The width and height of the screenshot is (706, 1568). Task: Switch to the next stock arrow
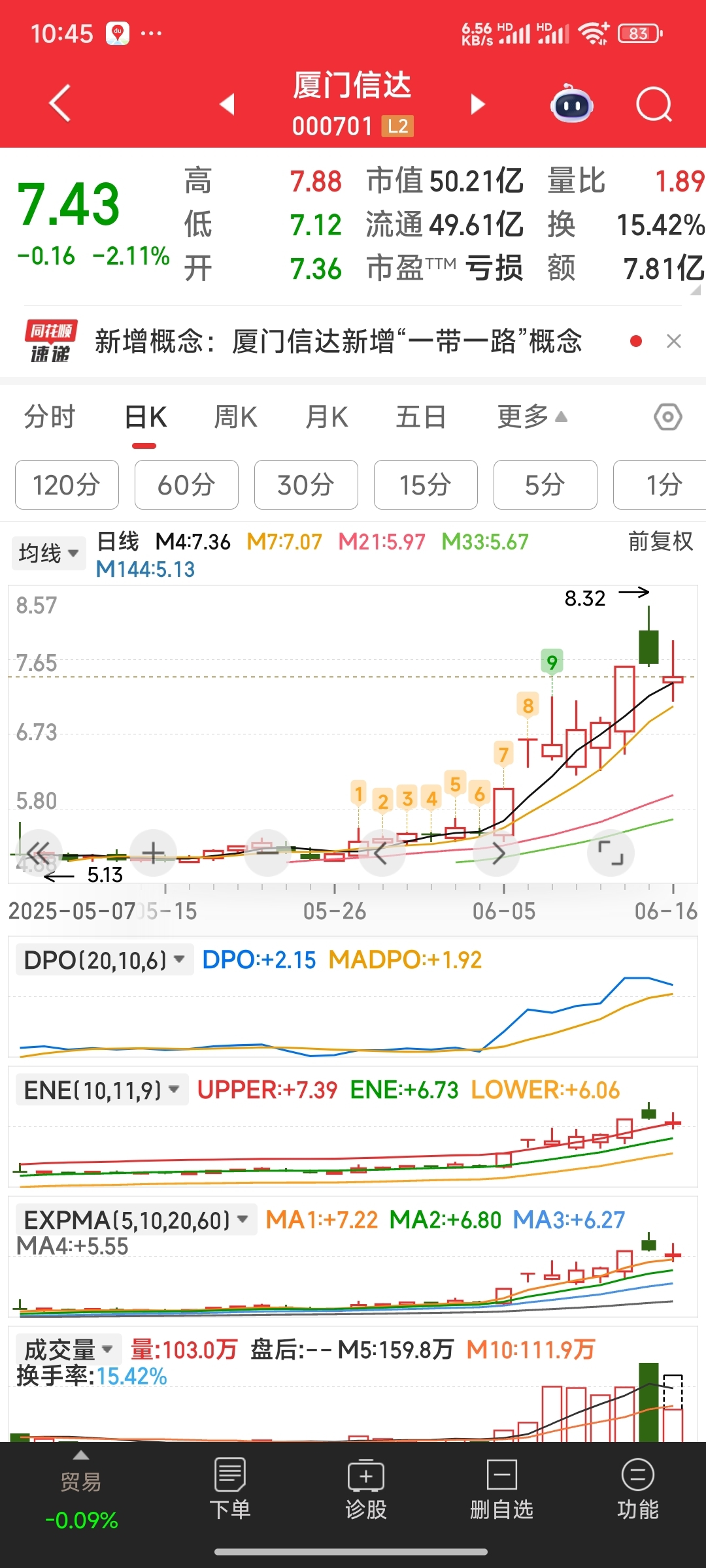[x=479, y=104]
